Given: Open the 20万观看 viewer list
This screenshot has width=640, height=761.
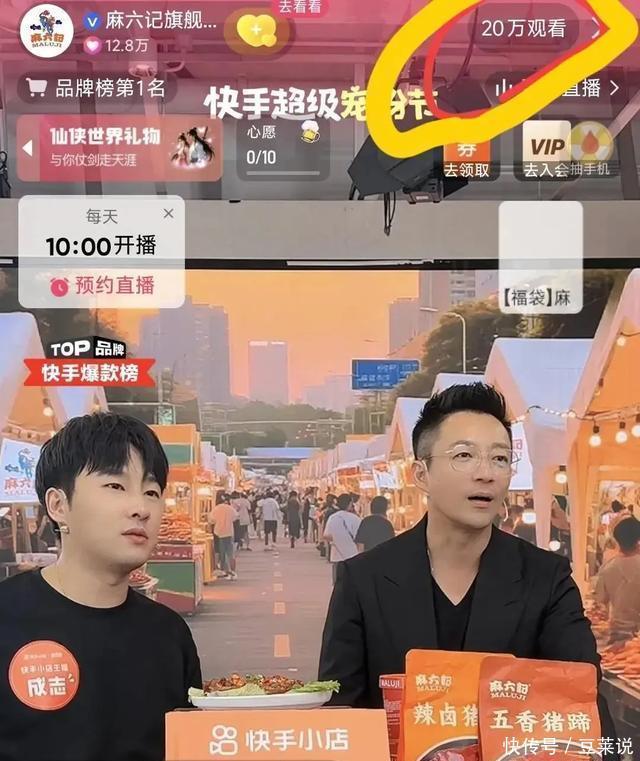Looking at the screenshot, I should pos(522,29).
